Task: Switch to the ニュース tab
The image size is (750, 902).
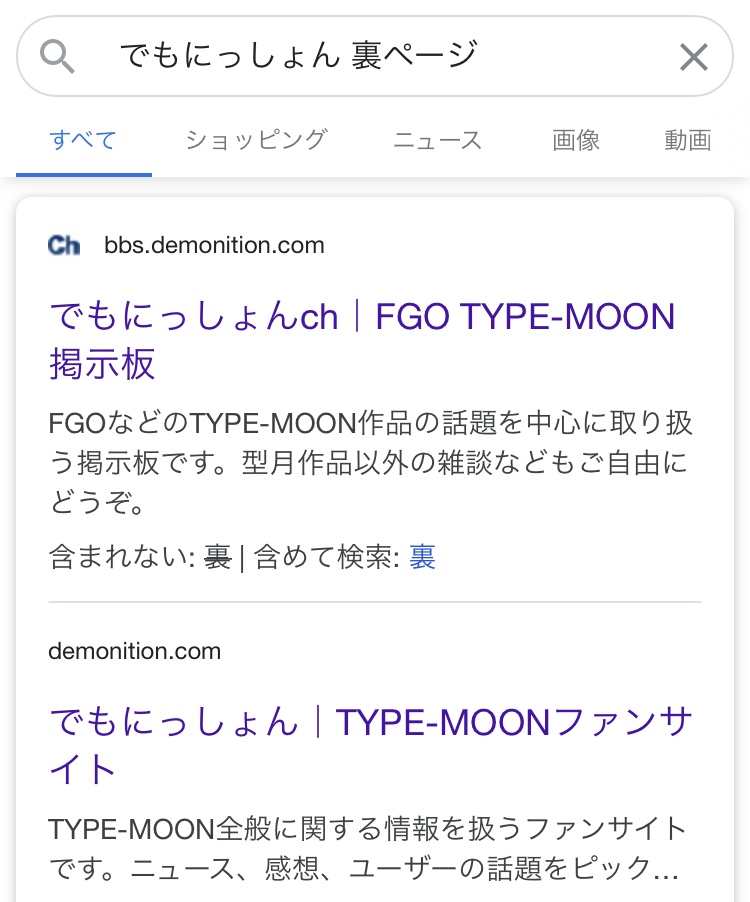Action: (x=438, y=140)
